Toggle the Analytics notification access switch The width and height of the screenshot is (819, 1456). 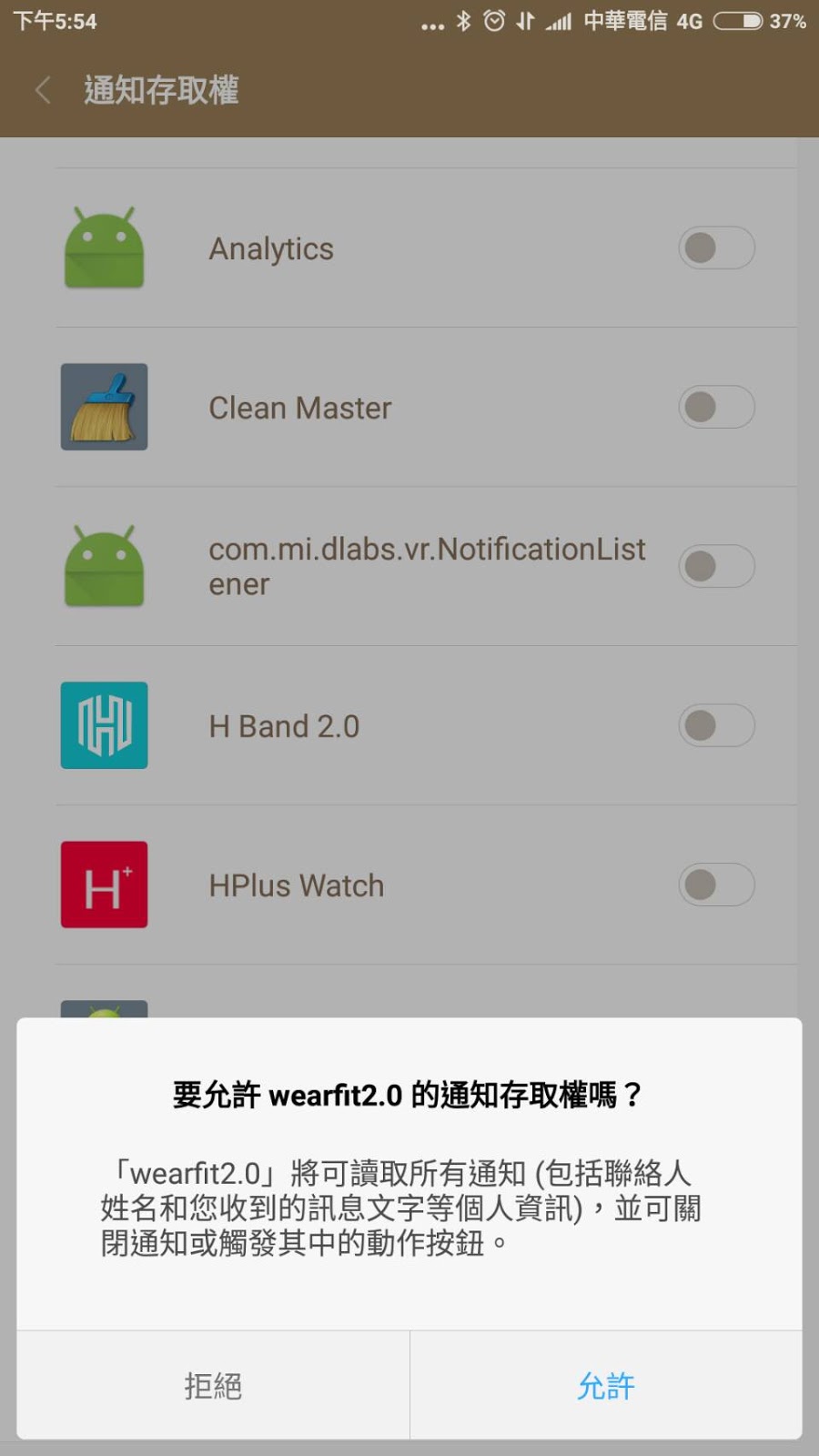point(716,248)
